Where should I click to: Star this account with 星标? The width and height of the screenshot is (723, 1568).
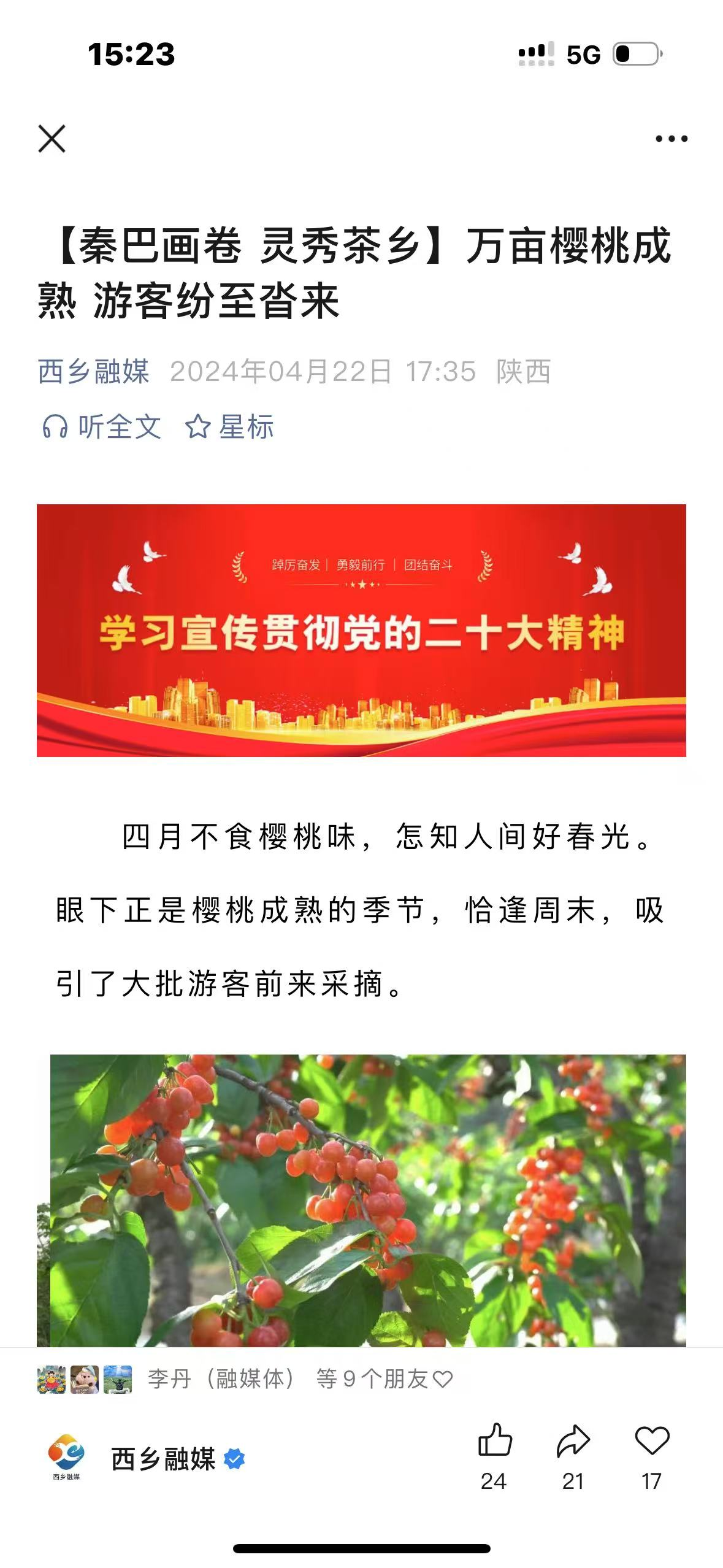click(229, 426)
